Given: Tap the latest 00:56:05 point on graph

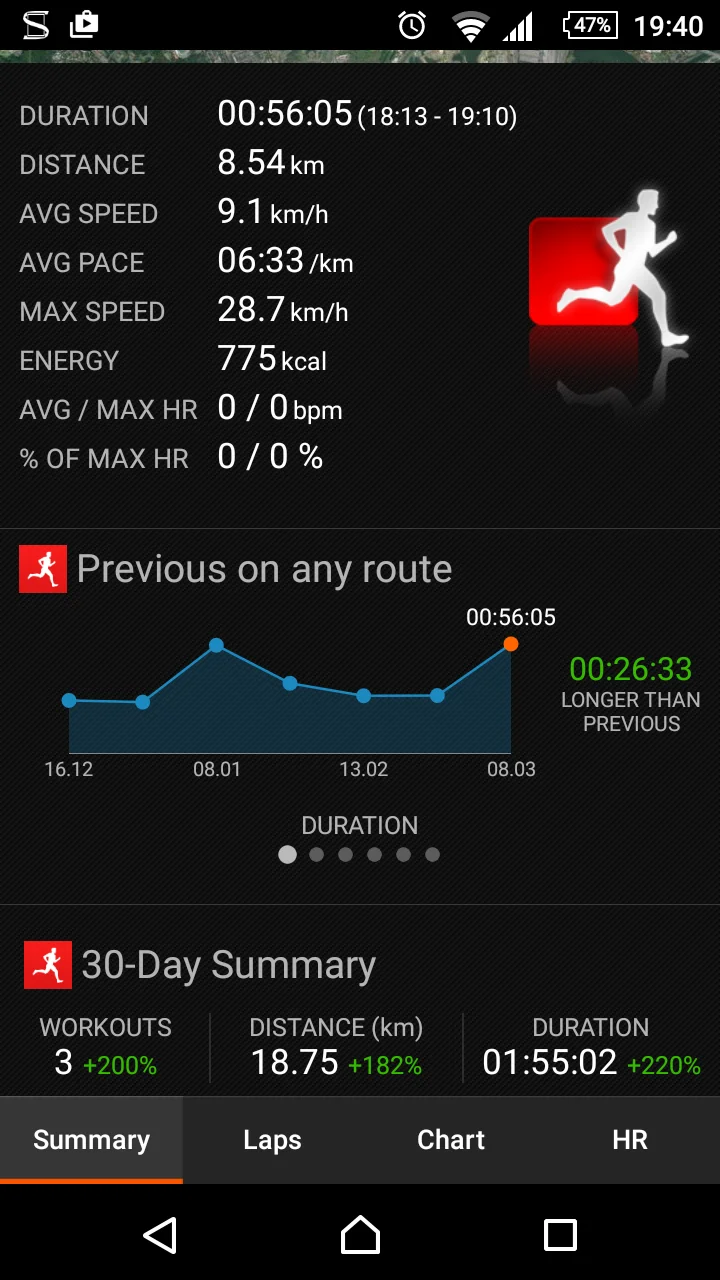Looking at the screenshot, I should [x=511, y=644].
